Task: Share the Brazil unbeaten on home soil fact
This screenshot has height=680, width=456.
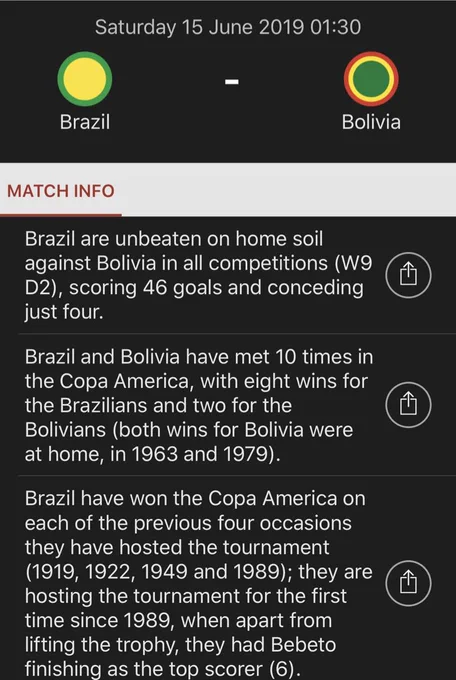Action: (x=408, y=275)
